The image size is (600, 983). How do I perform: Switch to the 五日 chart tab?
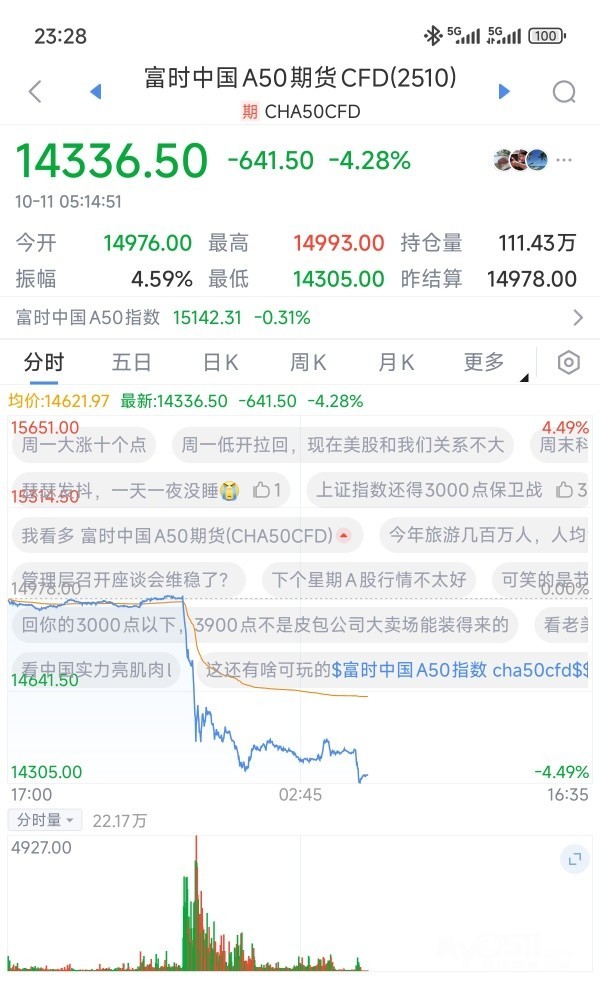click(132, 362)
